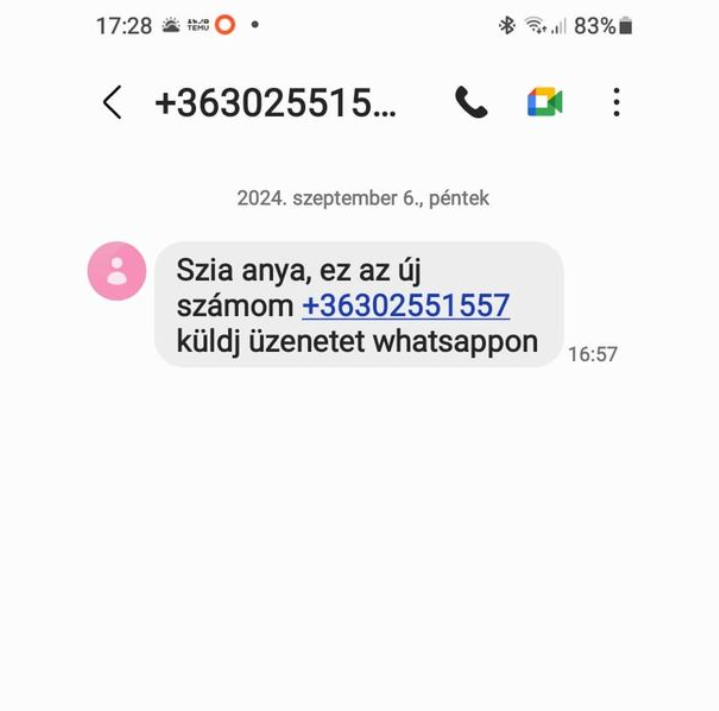
Task: Call the sender's number
Action: [x=471, y=102]
